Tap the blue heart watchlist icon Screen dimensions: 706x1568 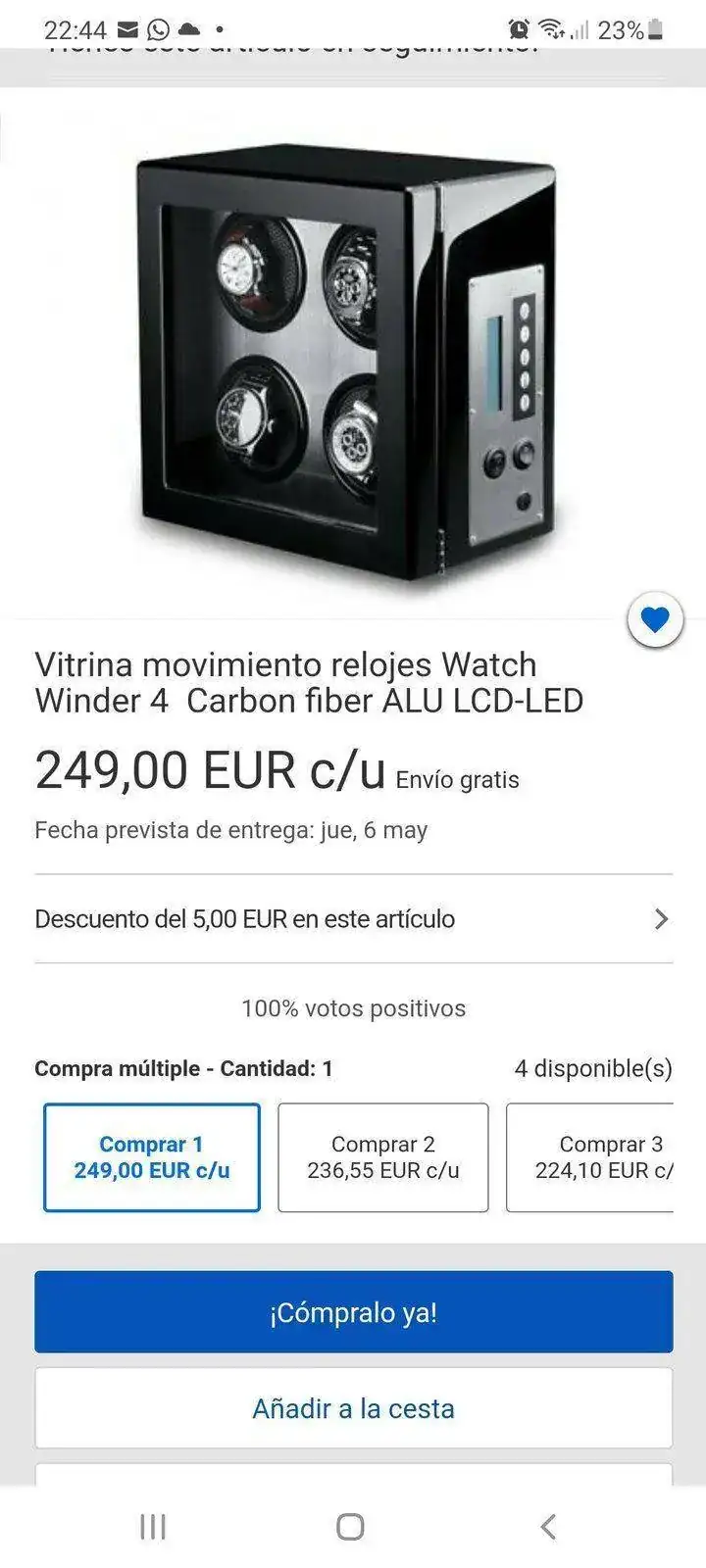(x=655, y=619)
